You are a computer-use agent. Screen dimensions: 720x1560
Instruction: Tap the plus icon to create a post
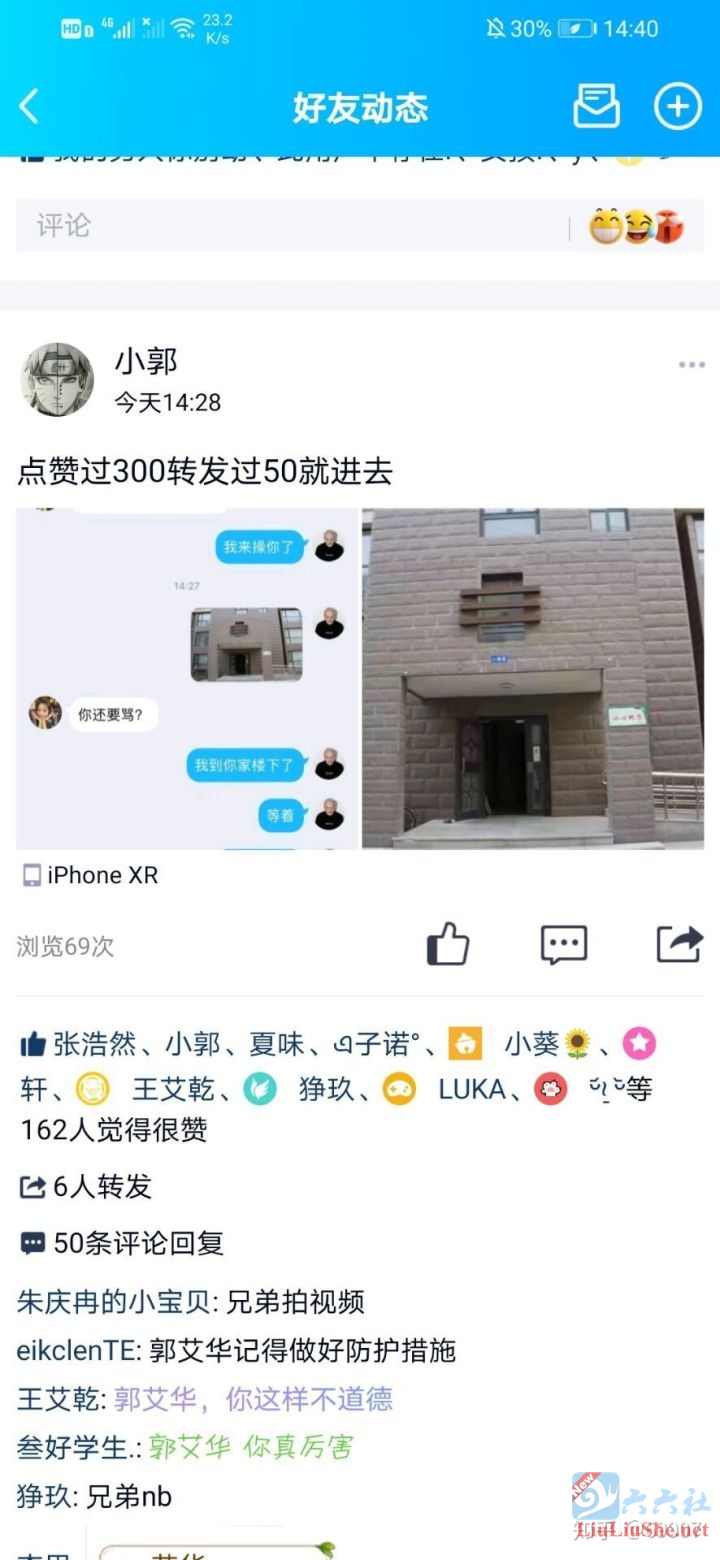pyautogui.click(x=678, y=105)
